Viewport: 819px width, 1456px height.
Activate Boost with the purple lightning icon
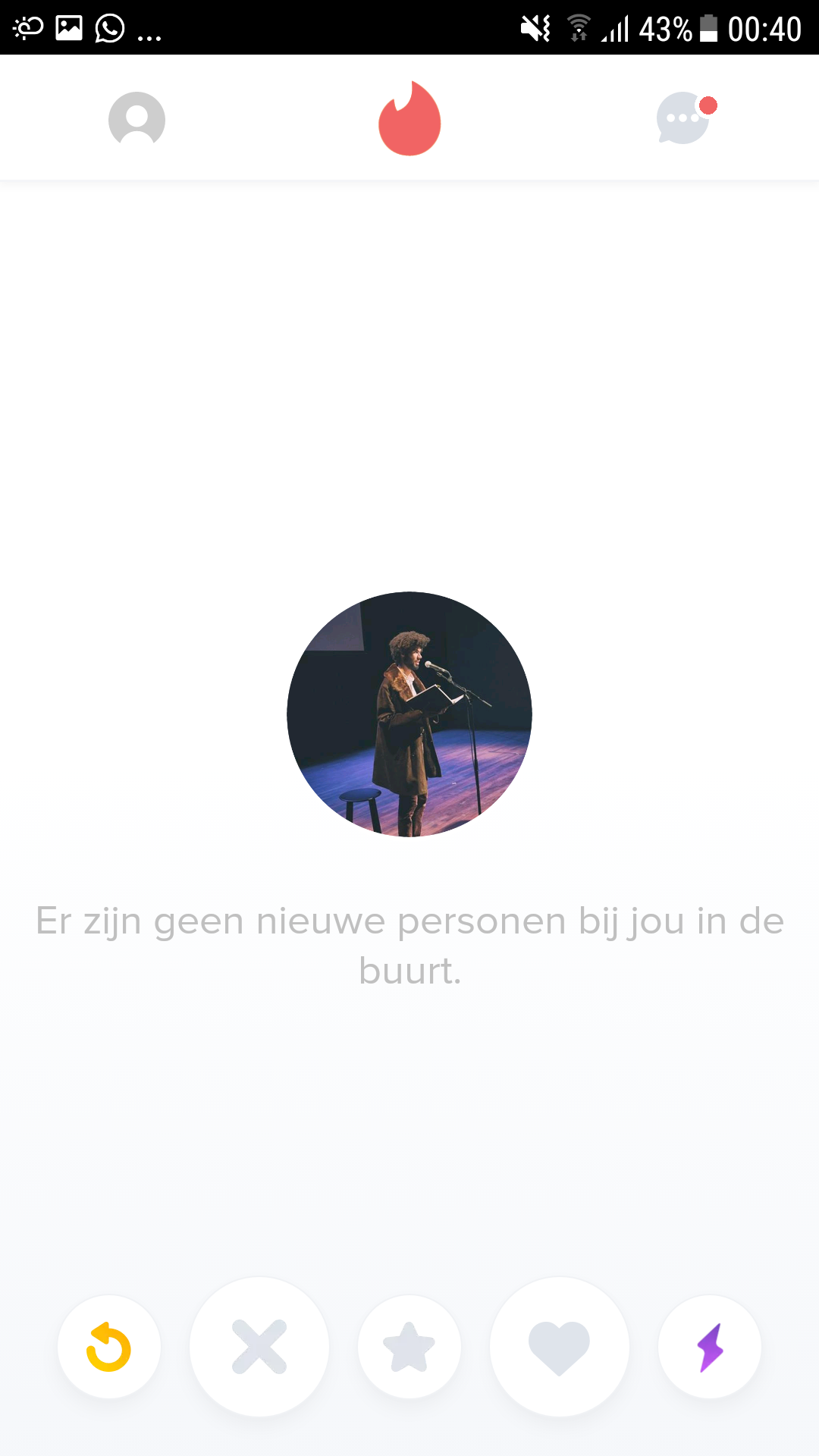[x=709, y=1347]
